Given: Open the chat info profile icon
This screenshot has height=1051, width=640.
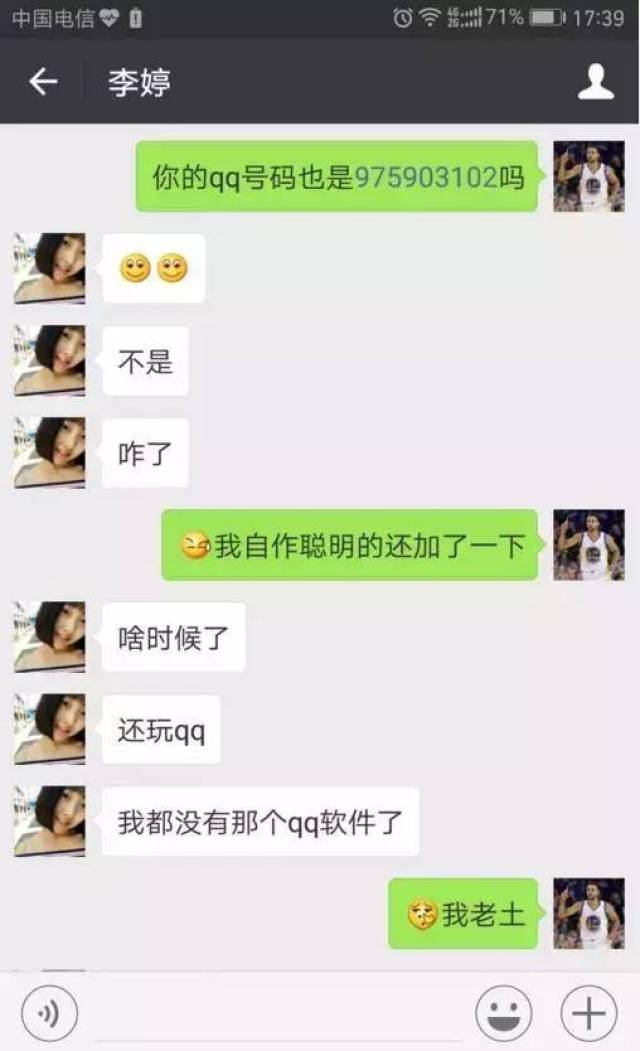Looking at the screenshot, I should tap(596, 82).
